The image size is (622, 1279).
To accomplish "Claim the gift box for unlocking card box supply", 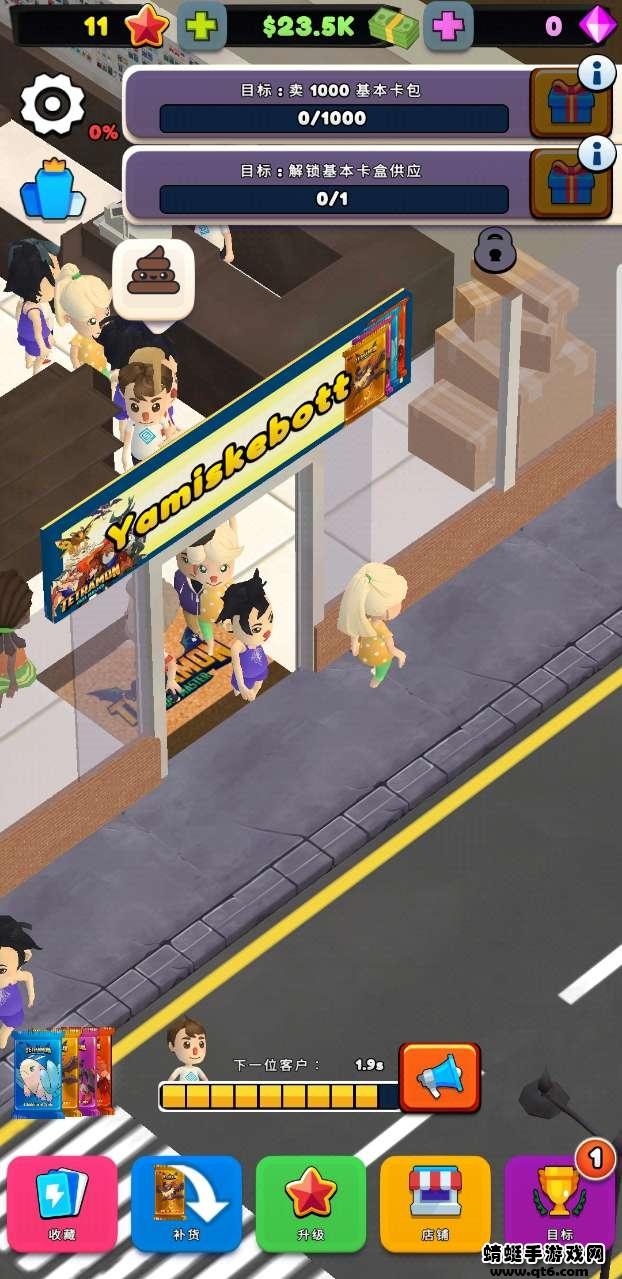I will coord(570,184).
